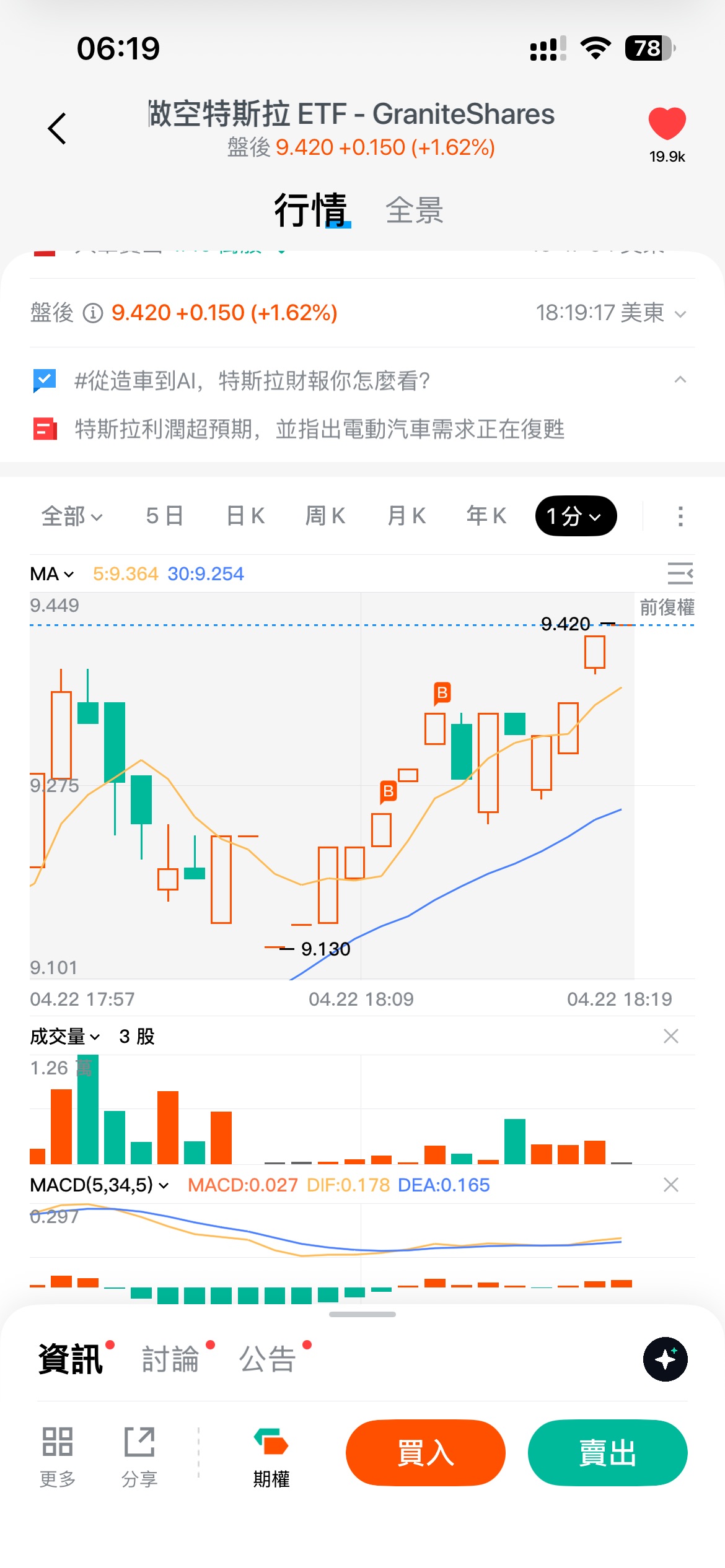
Task: Collapse the news section with chevron
Action: (680, 380)
